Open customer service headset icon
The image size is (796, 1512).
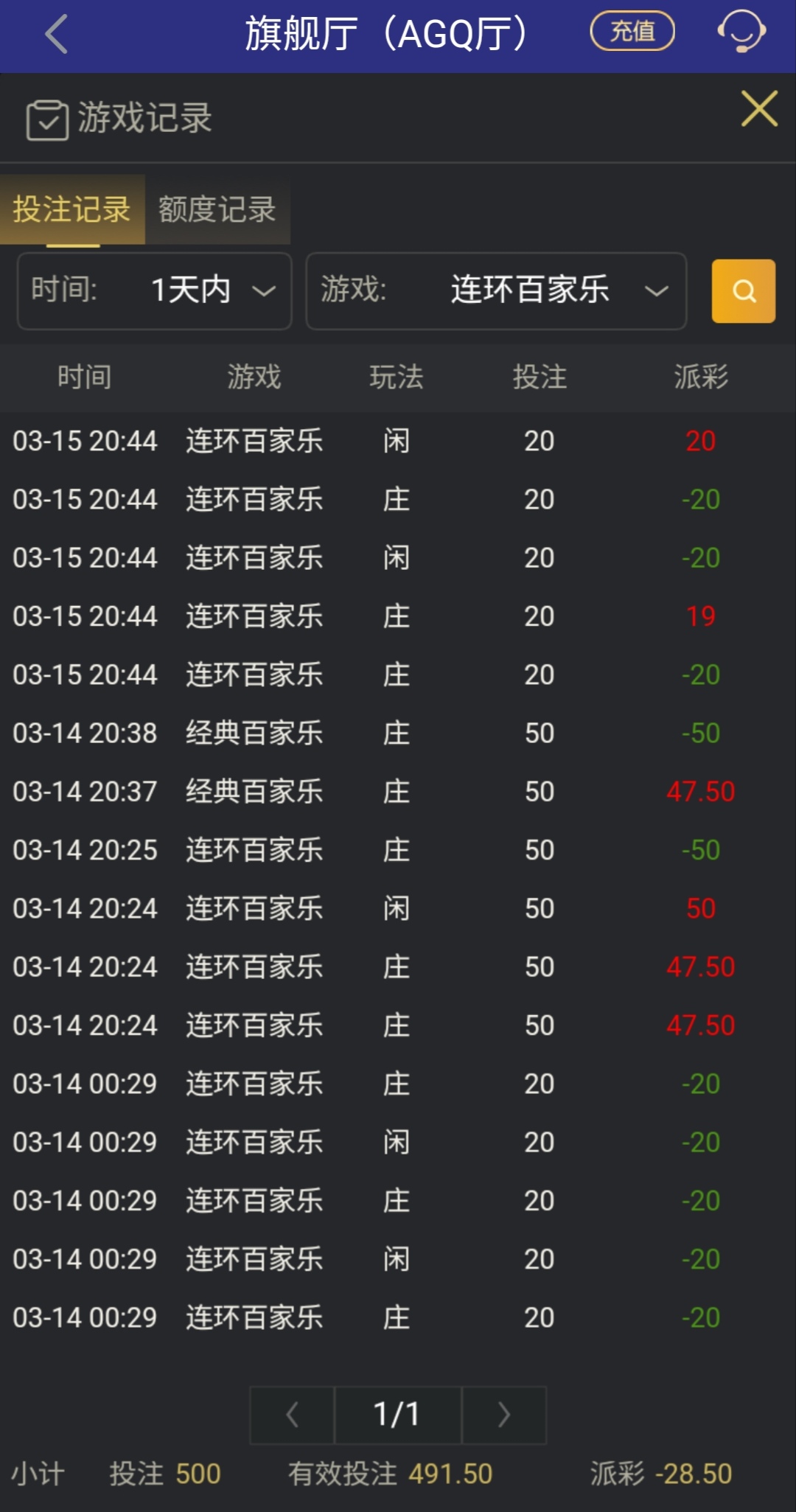(741, 32)
